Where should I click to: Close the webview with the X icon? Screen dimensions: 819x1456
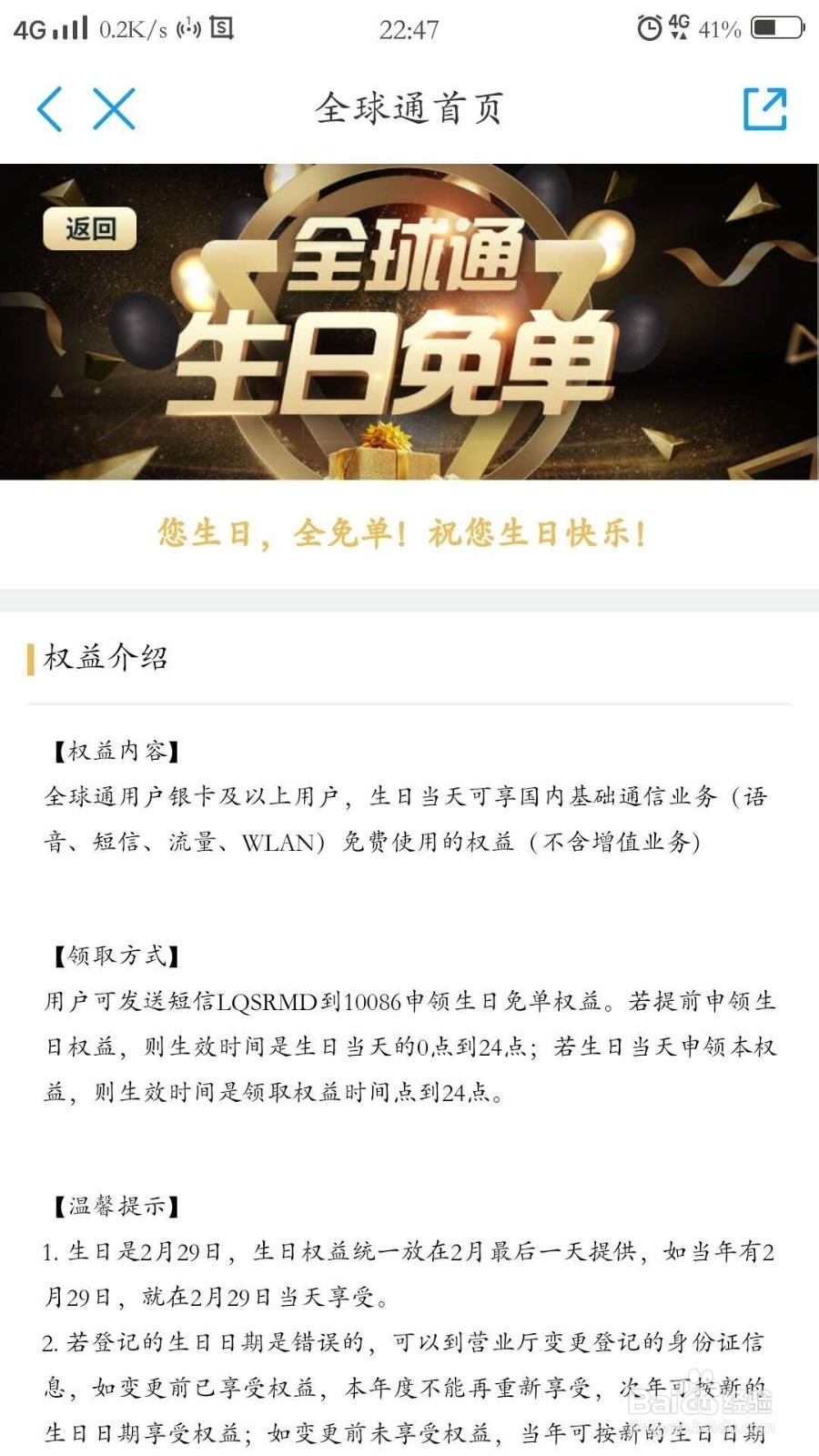(111, 107)
